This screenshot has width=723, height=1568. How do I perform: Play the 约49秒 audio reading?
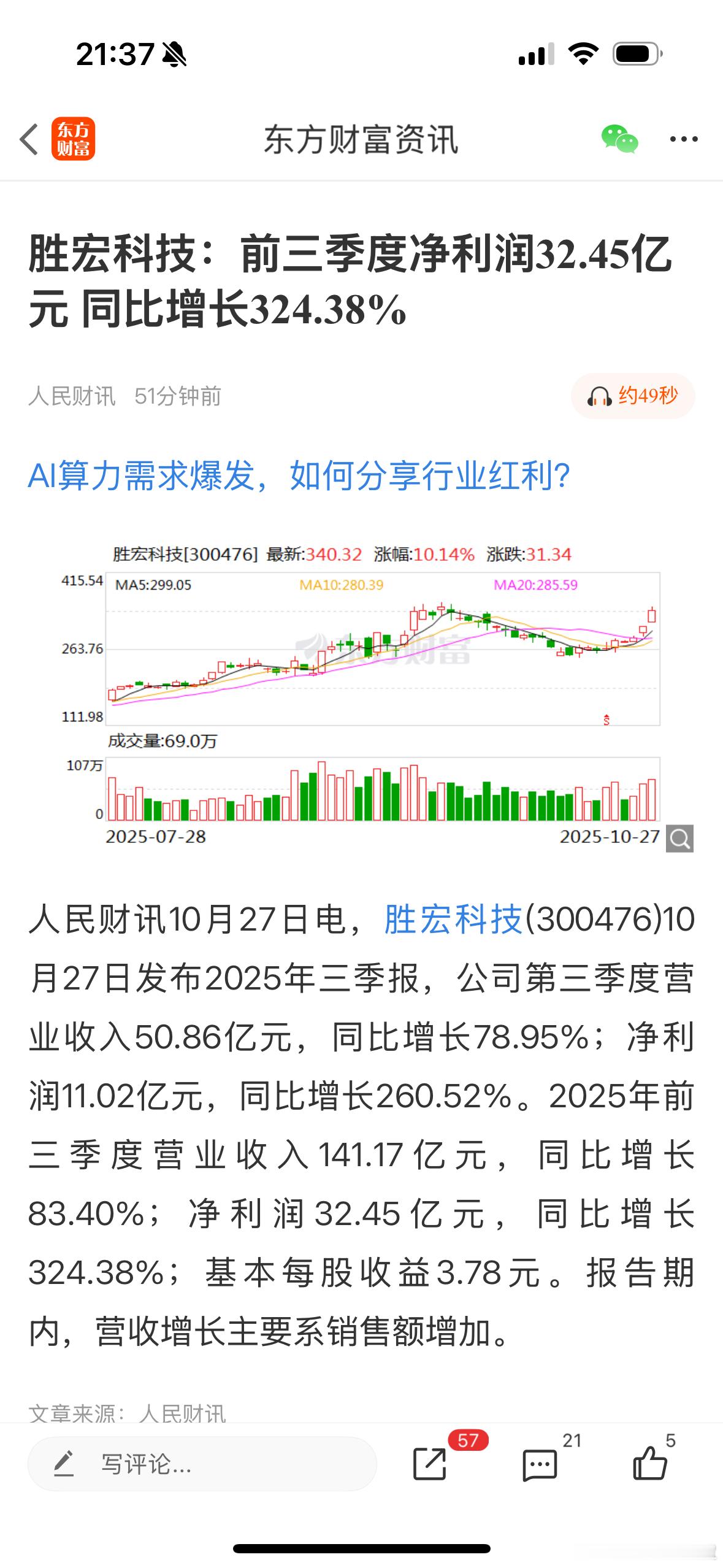pos(632,396)
